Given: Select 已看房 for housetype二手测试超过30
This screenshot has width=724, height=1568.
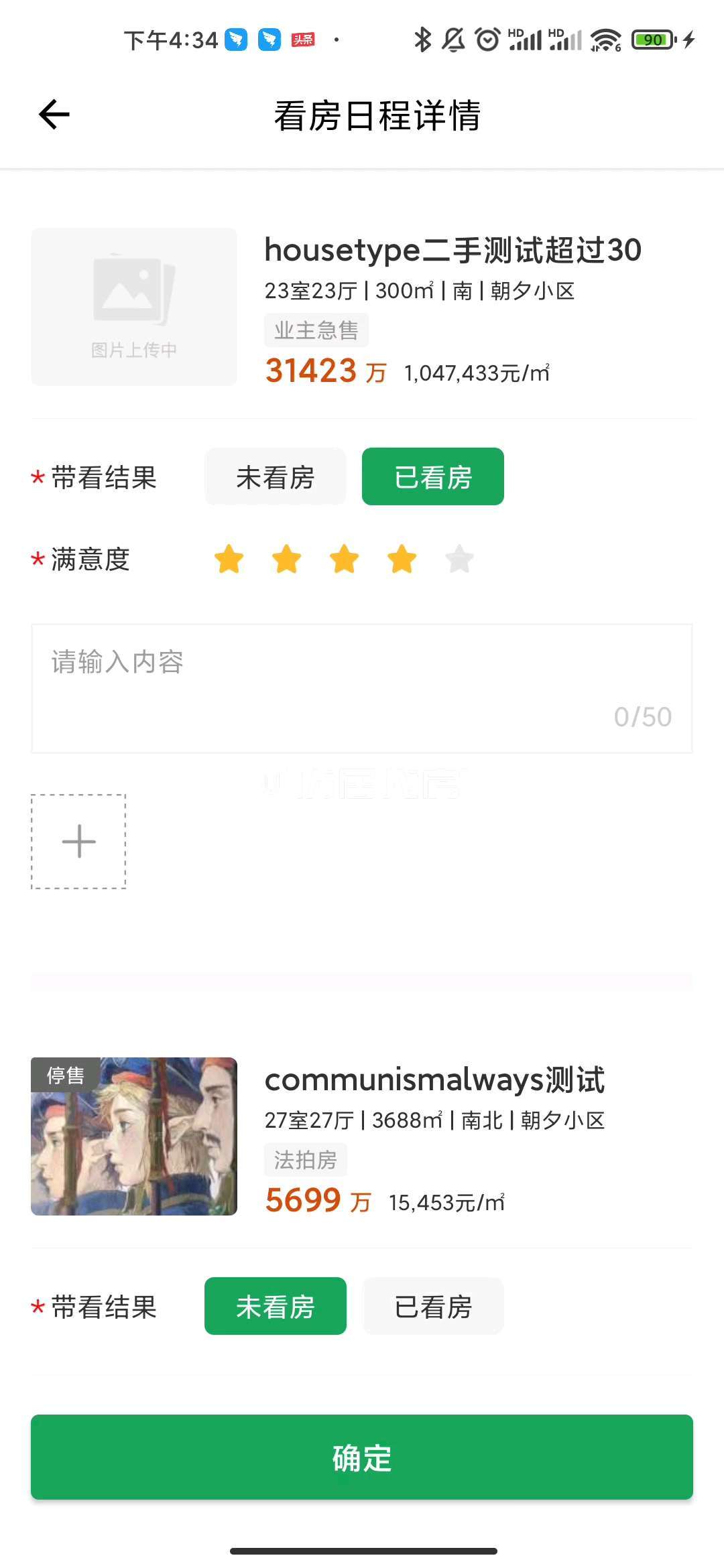Looking at the screenshot, I should click(x=432, y=477).
